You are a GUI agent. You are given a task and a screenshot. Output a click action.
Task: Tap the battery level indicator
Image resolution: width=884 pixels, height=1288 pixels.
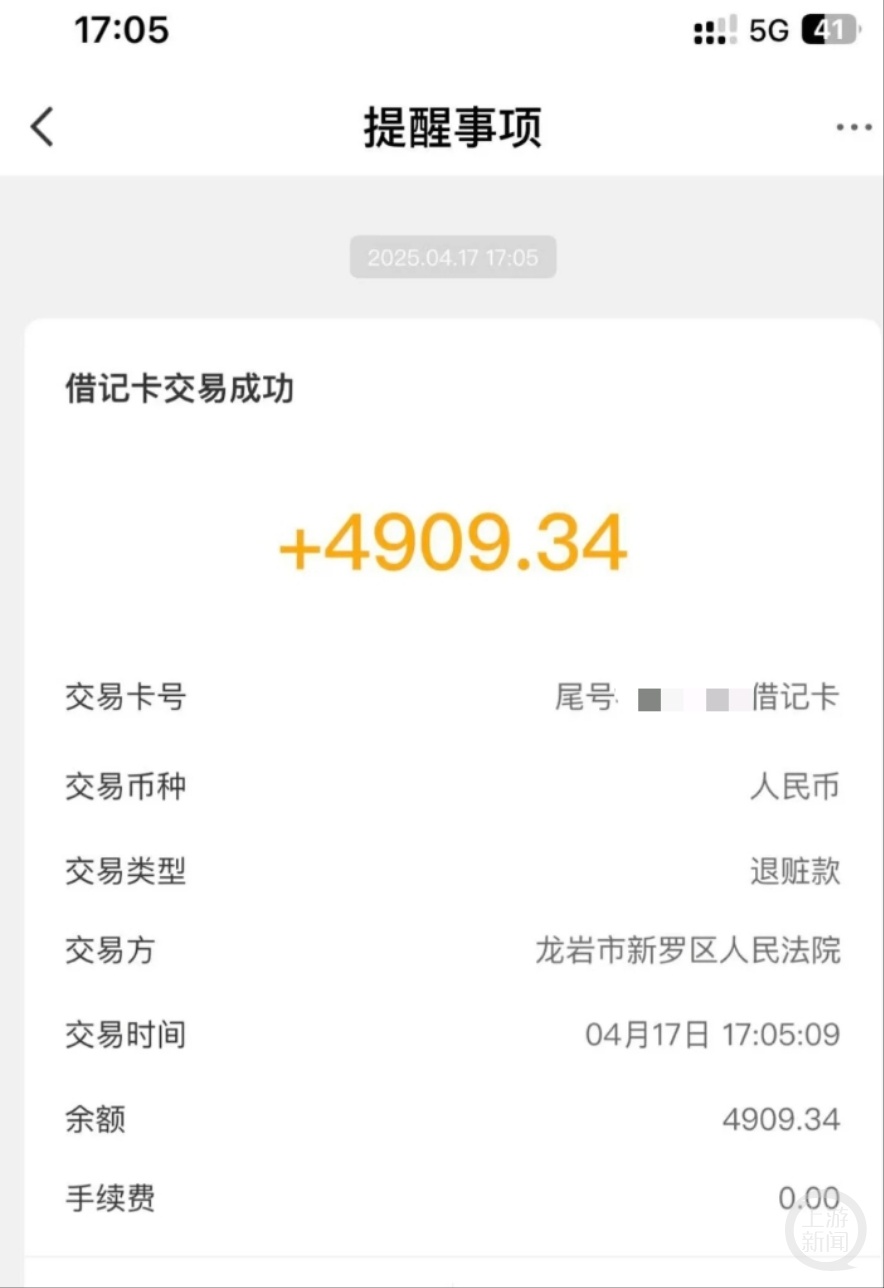tap(830, 30)
